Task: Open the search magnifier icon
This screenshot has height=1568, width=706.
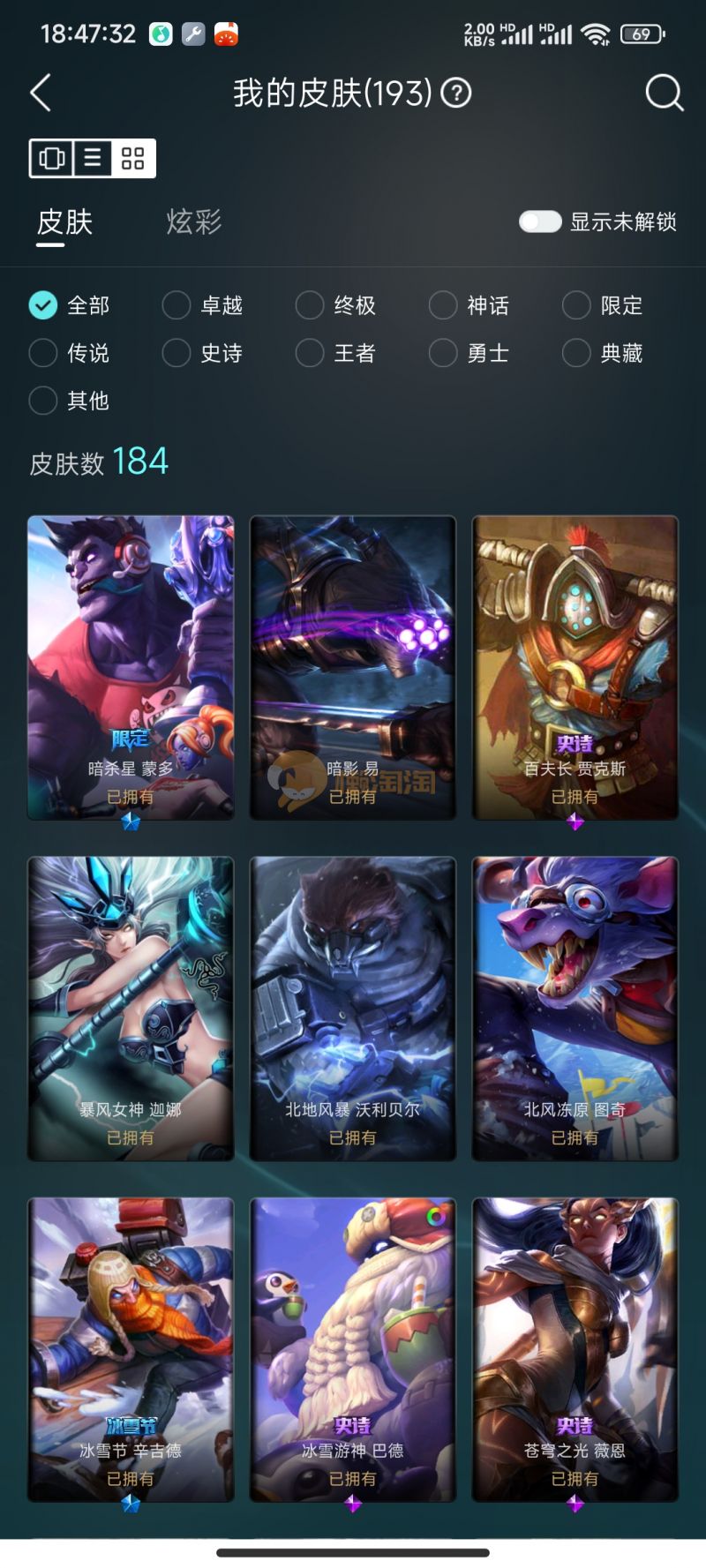Action: point(664,93)
